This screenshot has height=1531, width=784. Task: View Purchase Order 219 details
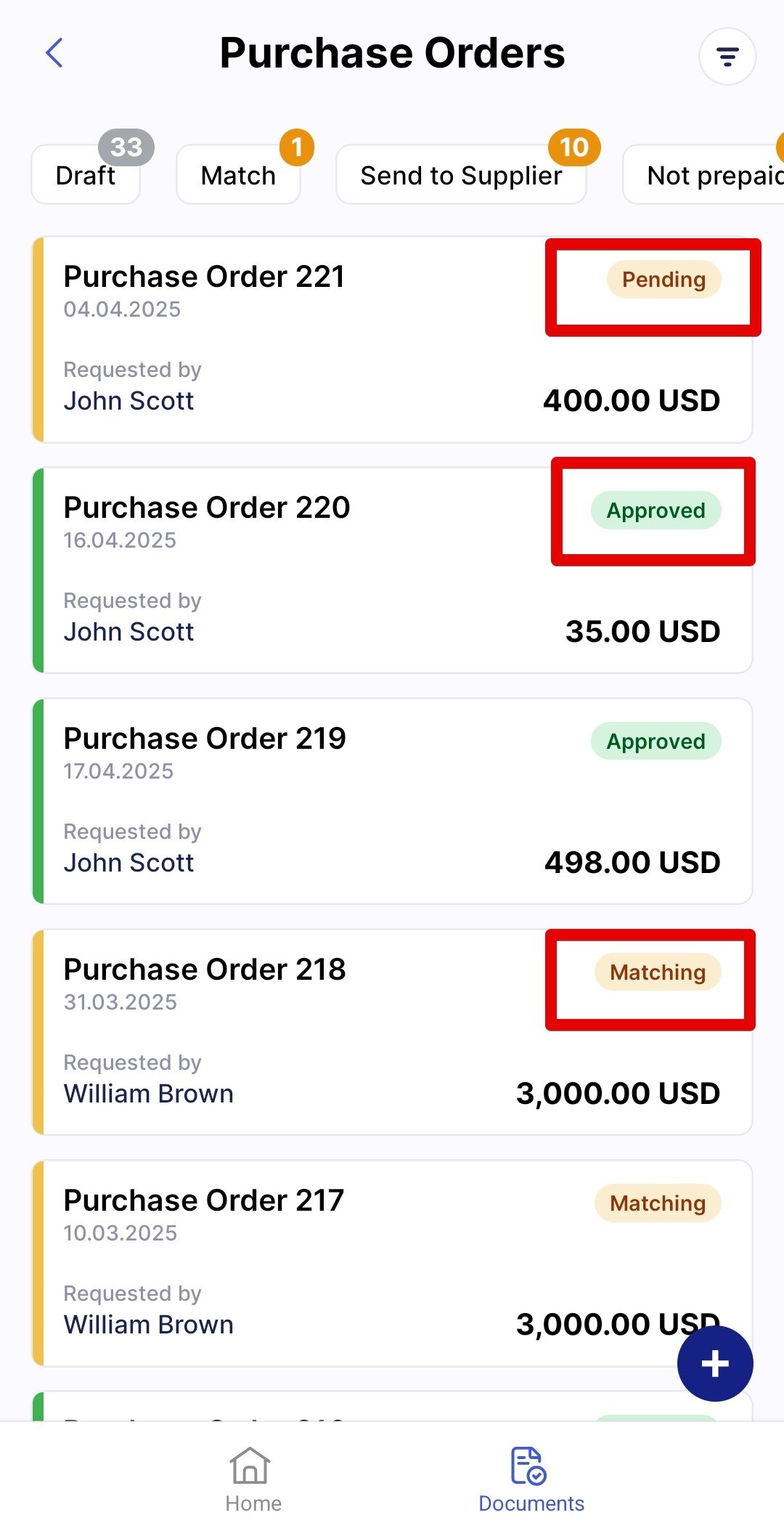pyautogui.click(x=392, y=802)
